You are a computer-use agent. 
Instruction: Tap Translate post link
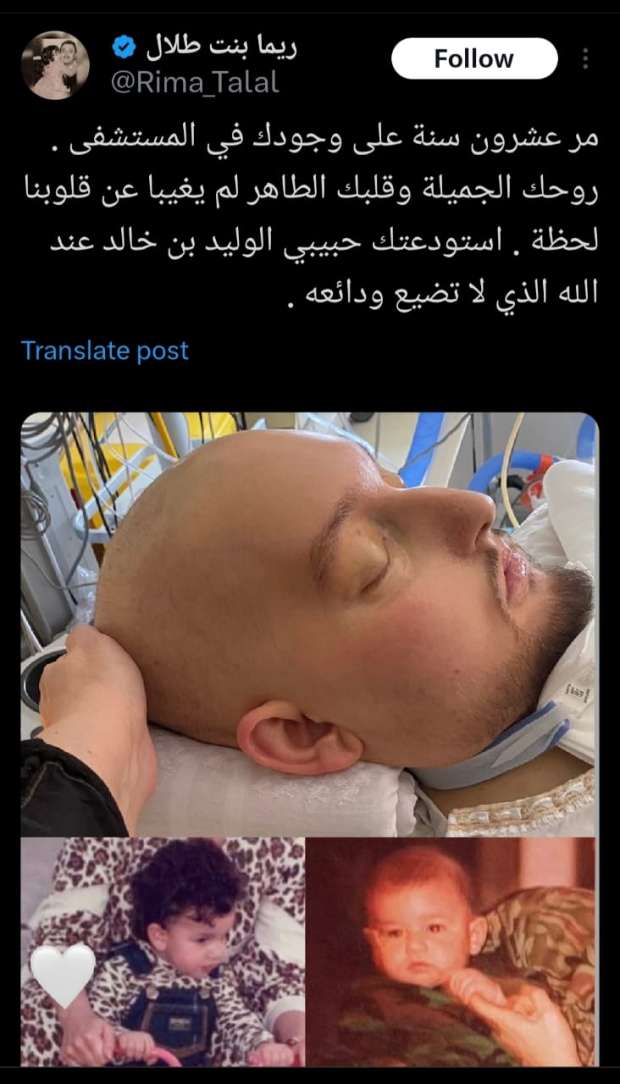click(x=104, y=351)
